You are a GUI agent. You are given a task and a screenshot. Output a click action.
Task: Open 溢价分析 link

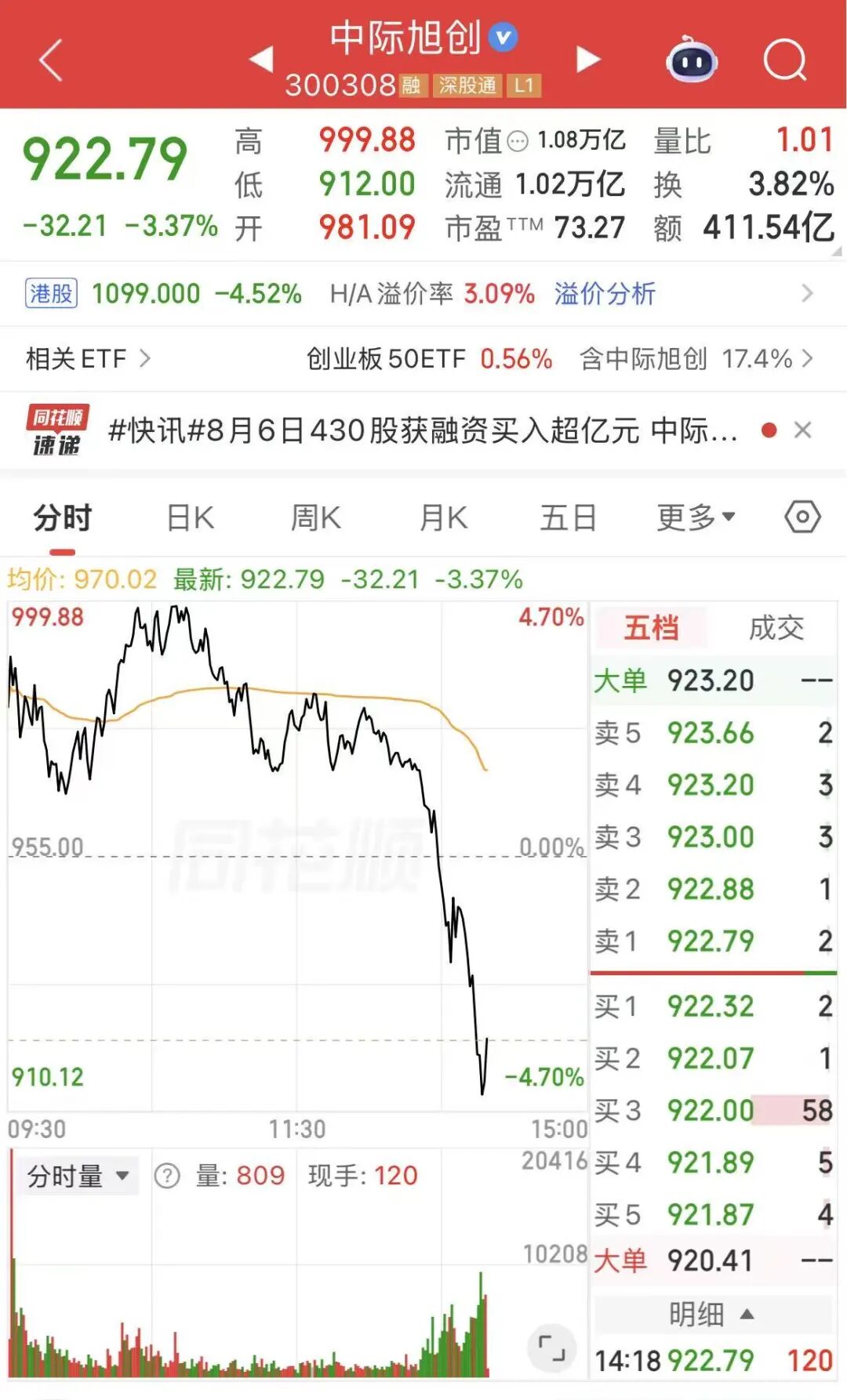pyautogui.click(x=605, y=294)
